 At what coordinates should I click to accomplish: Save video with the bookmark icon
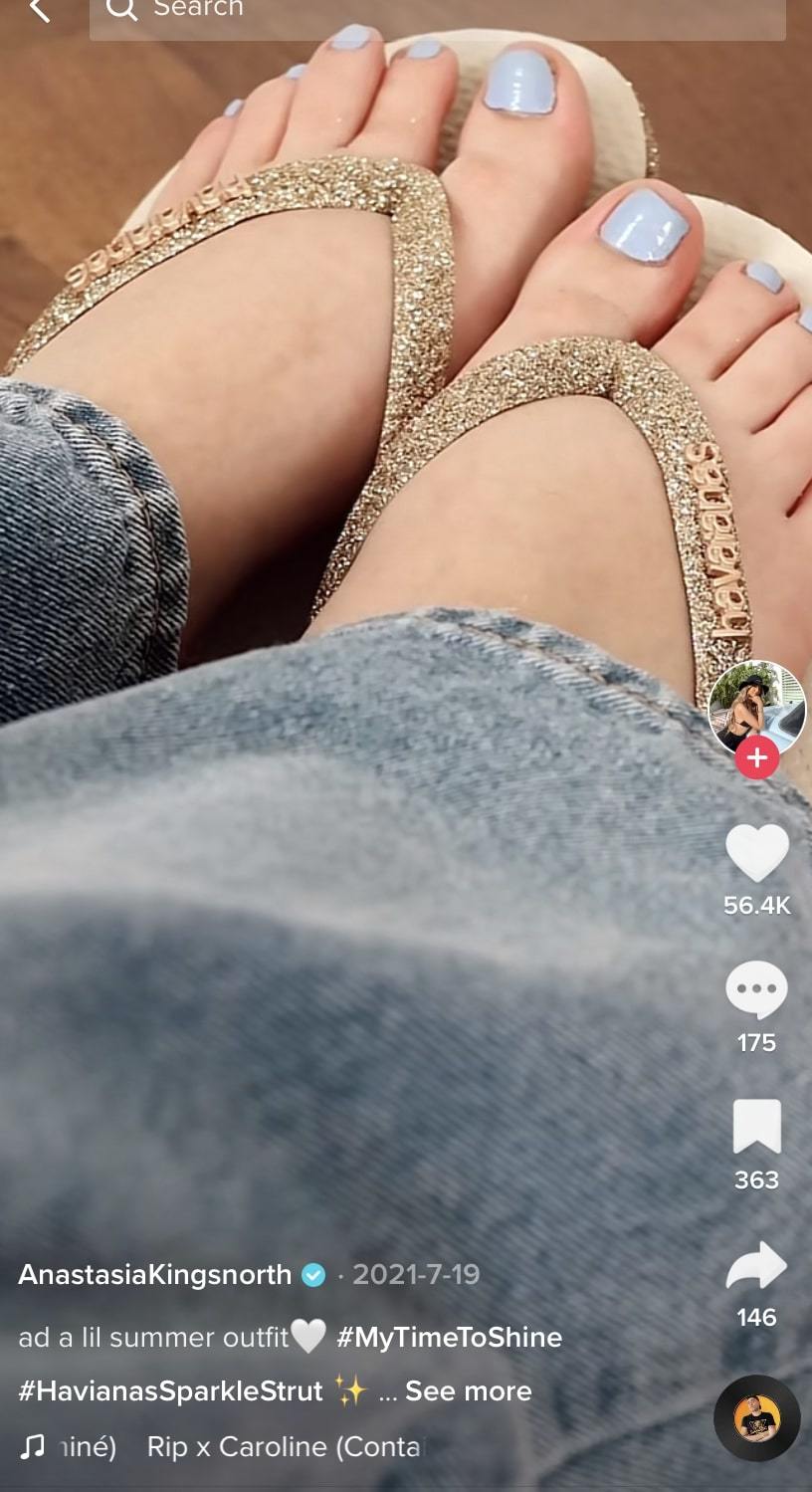[756, 1127]
